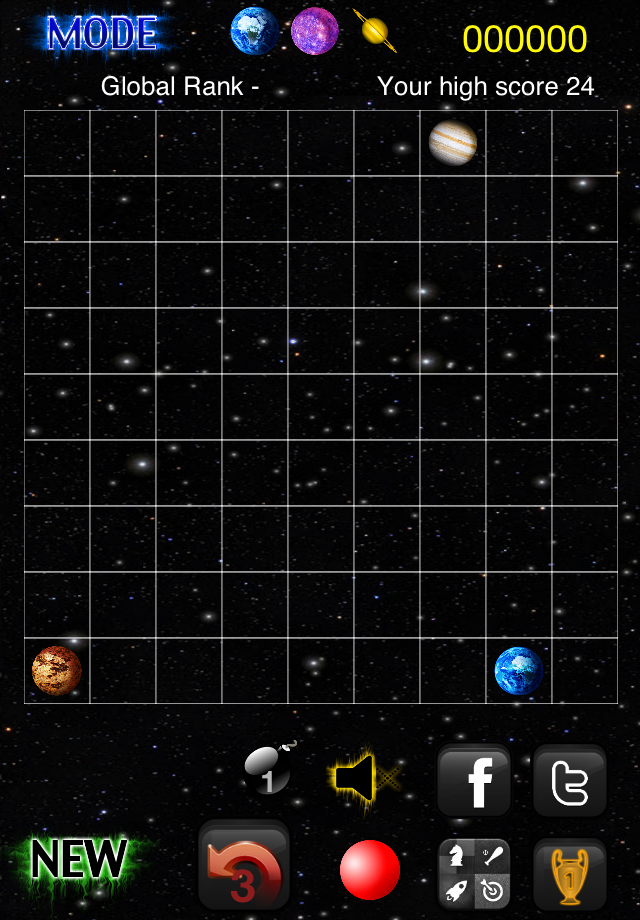Use the bomb power-up
The width and height of the screenshot is (640, 920).
tap(268, 771)
